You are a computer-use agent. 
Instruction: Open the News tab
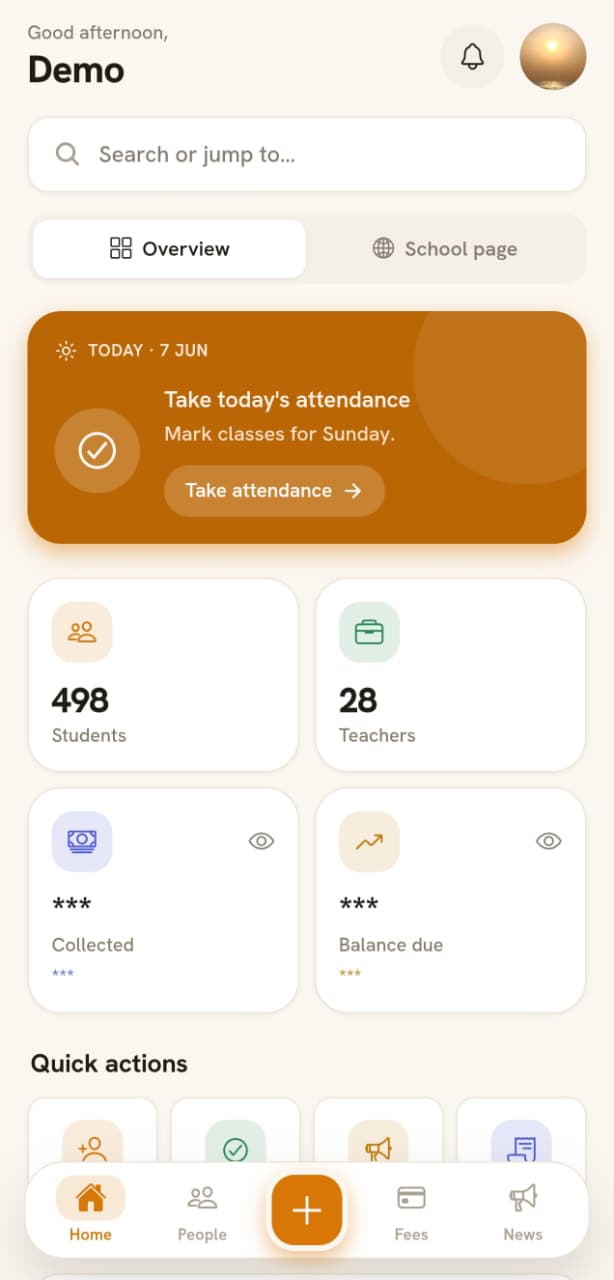(x=523, y=1210)
